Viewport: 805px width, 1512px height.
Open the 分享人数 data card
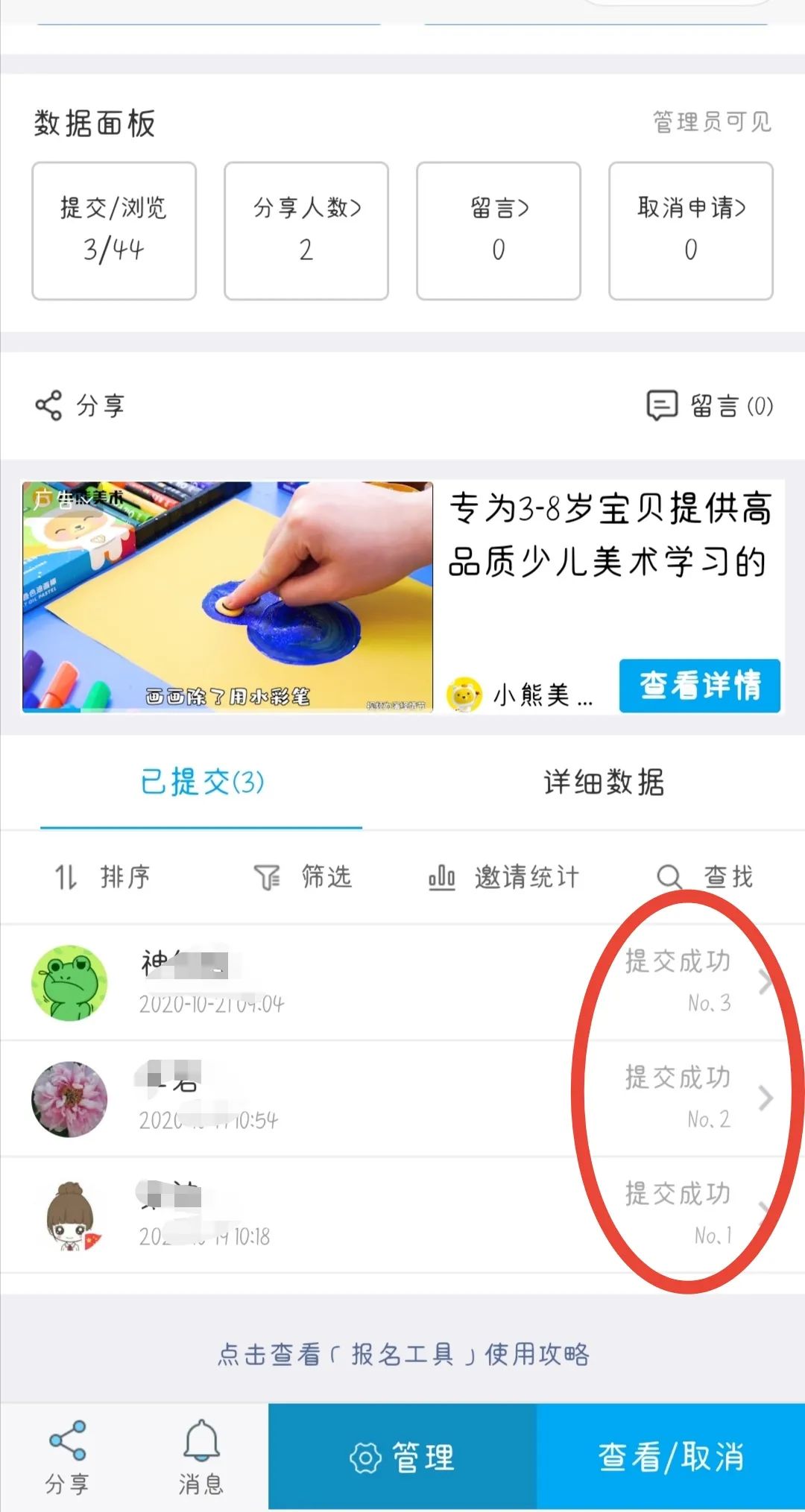tap(306, 230)
